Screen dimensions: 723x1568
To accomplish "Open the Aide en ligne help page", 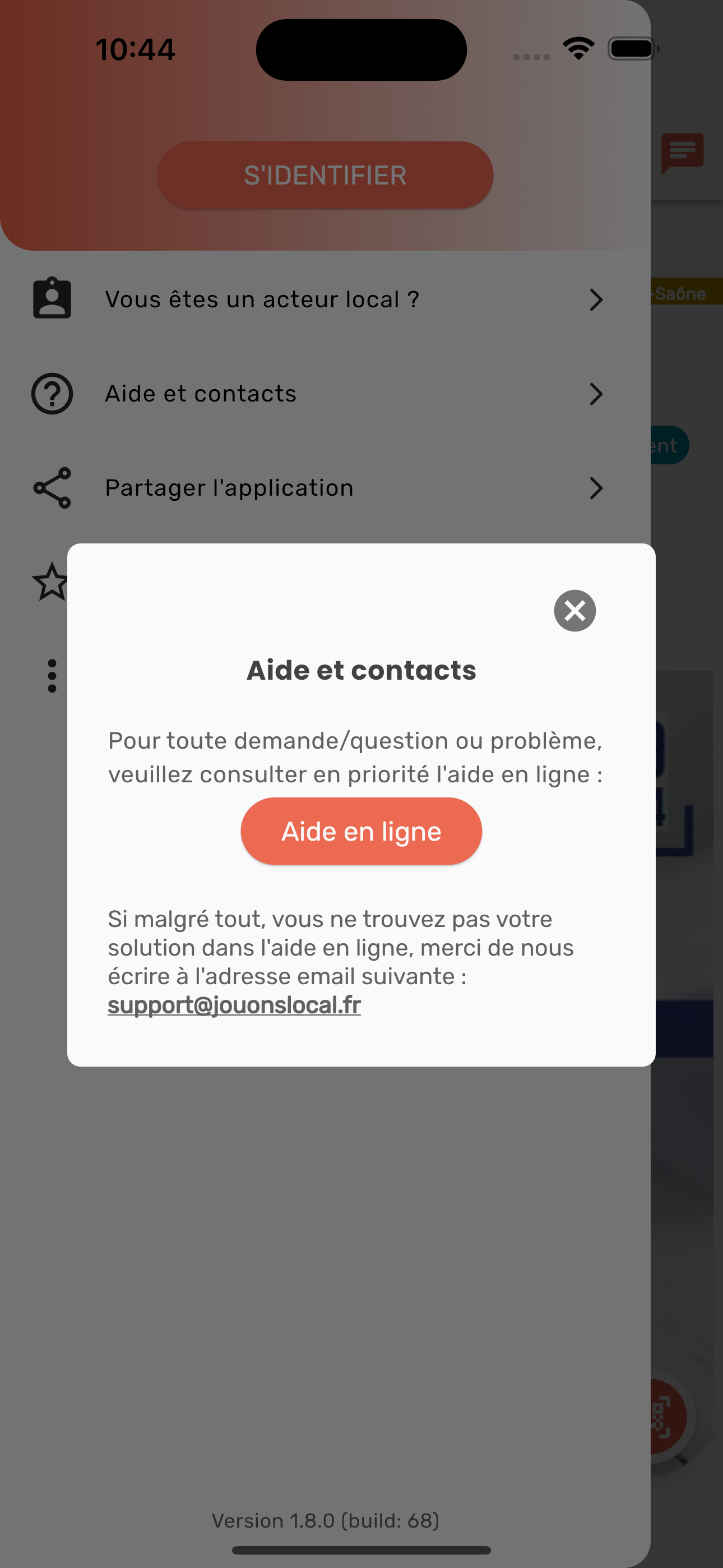I will pyautogui.click(x=361, y=831).
